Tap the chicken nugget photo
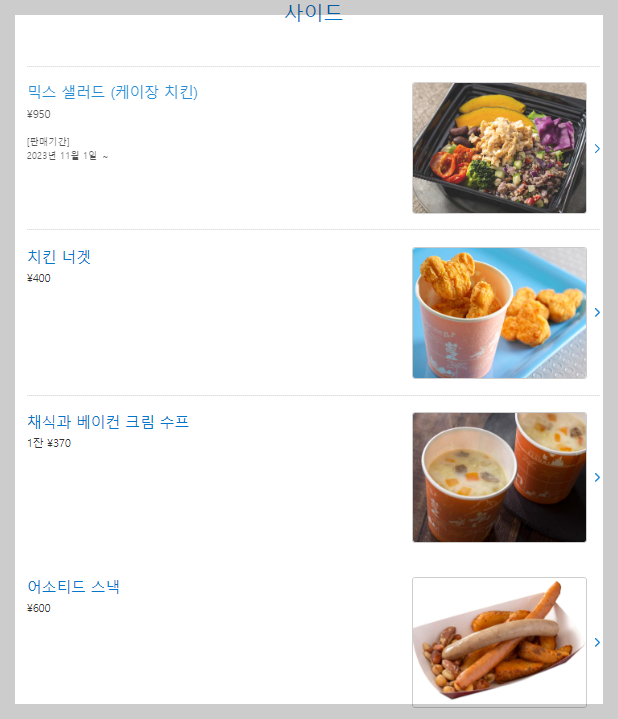Image resolution: width=618 pixels, height=719 pixels. pyautogui.click(x=499, y=313)
